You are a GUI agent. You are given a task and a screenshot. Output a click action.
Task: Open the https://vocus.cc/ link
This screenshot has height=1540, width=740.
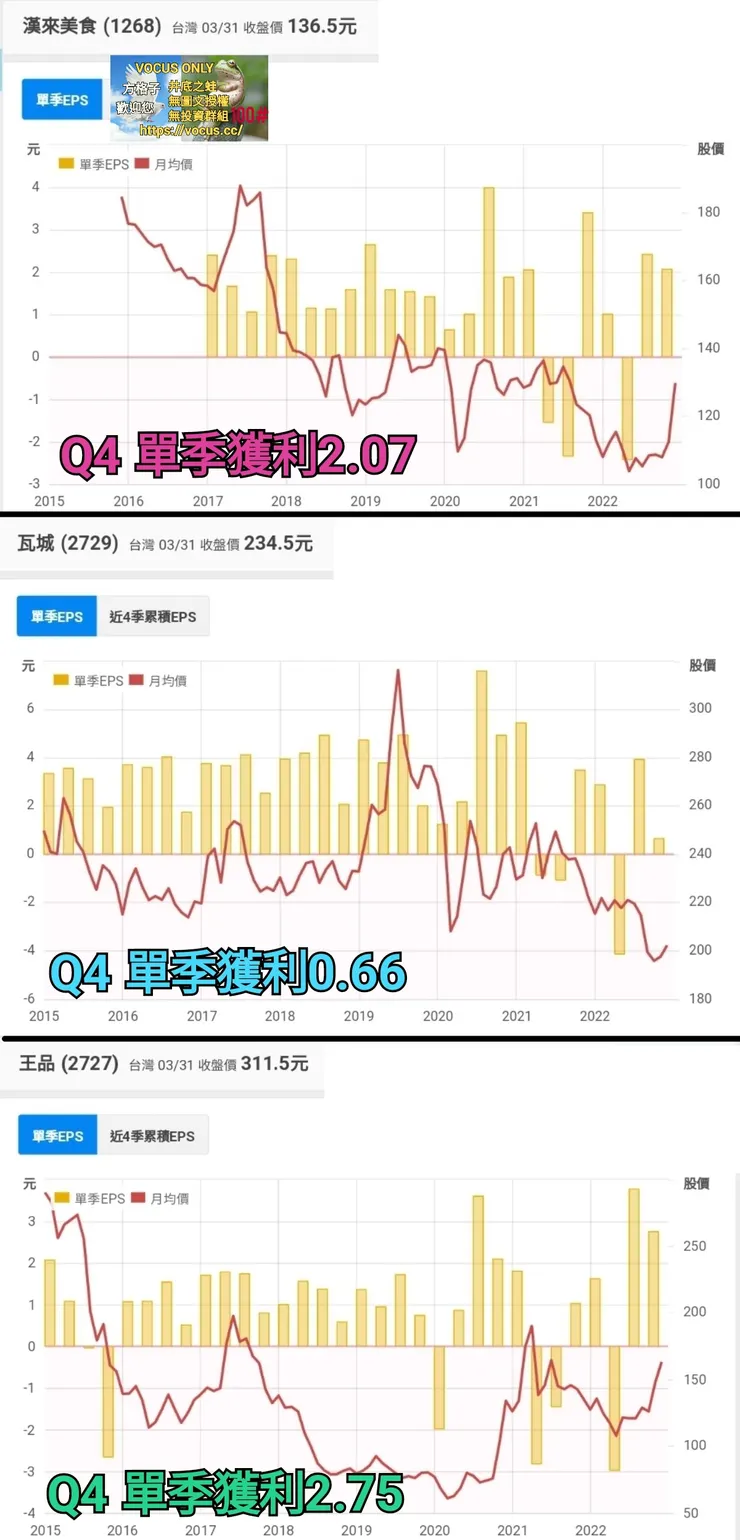point(190,129)
